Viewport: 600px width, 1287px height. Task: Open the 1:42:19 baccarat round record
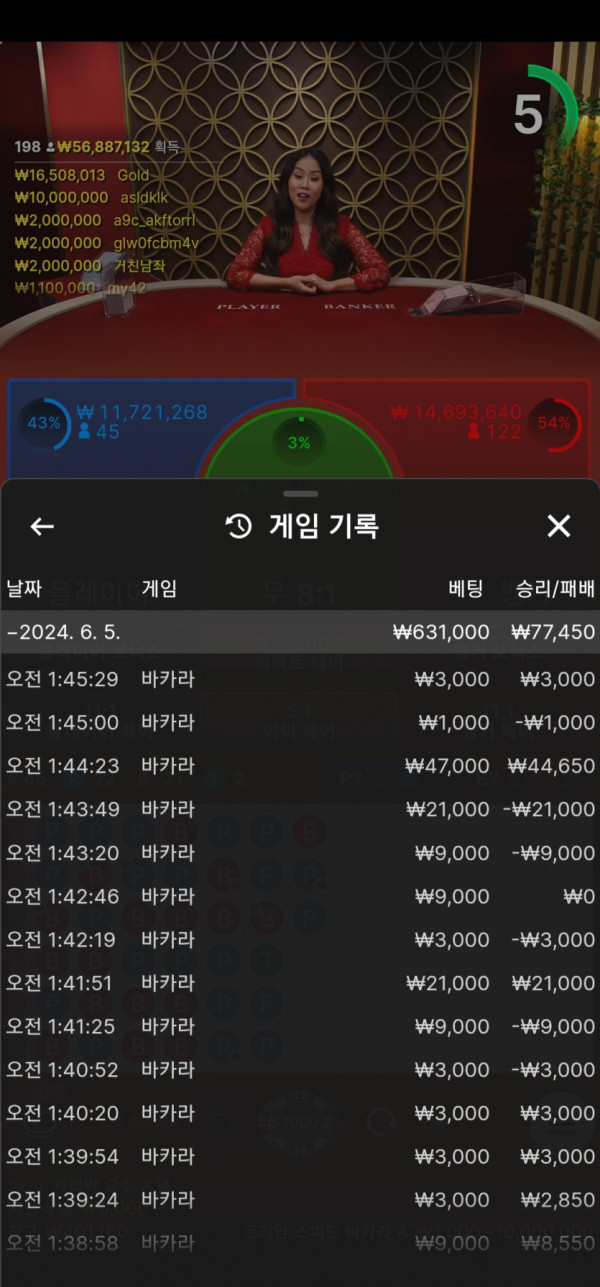300,940
